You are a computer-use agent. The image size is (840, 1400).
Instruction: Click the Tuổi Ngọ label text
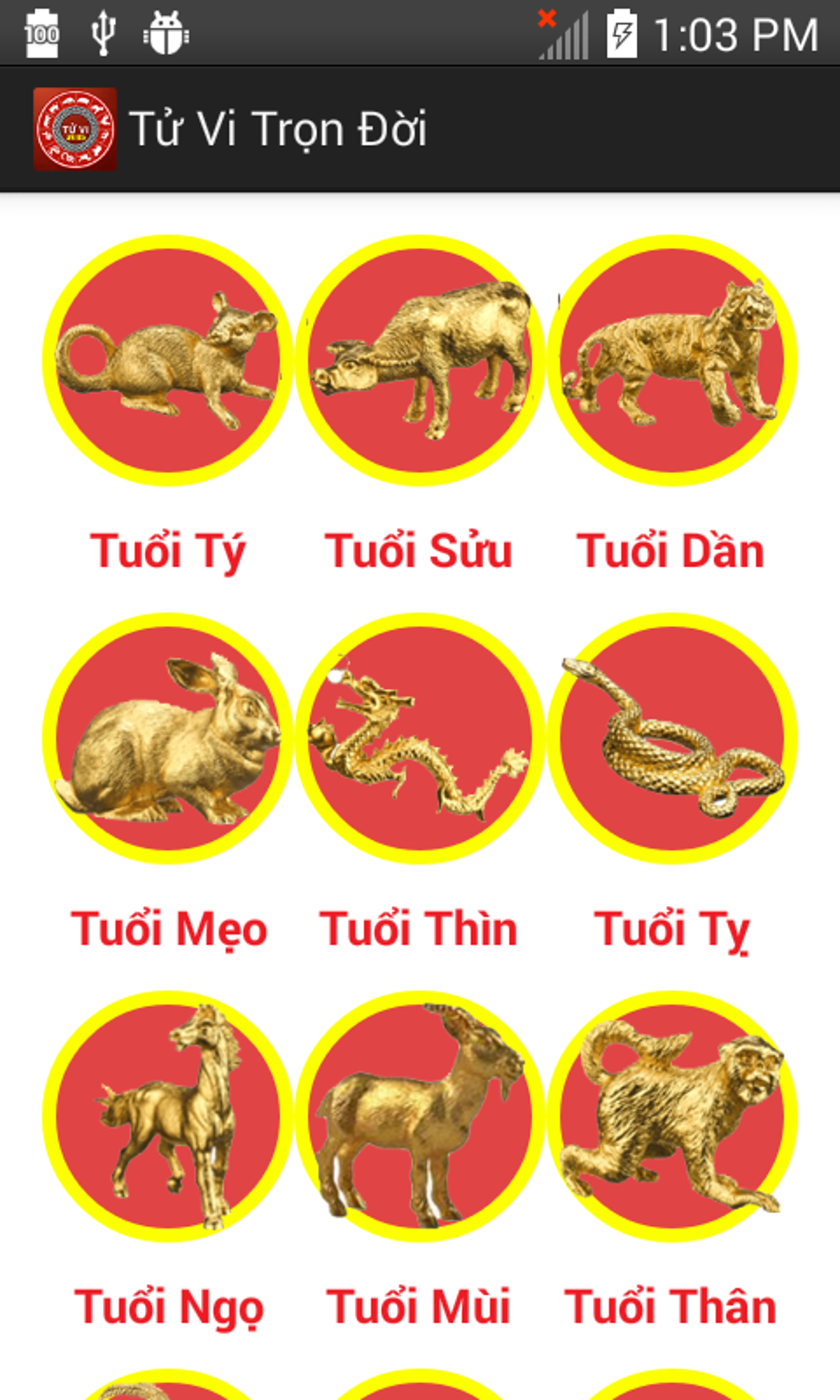170,1305
